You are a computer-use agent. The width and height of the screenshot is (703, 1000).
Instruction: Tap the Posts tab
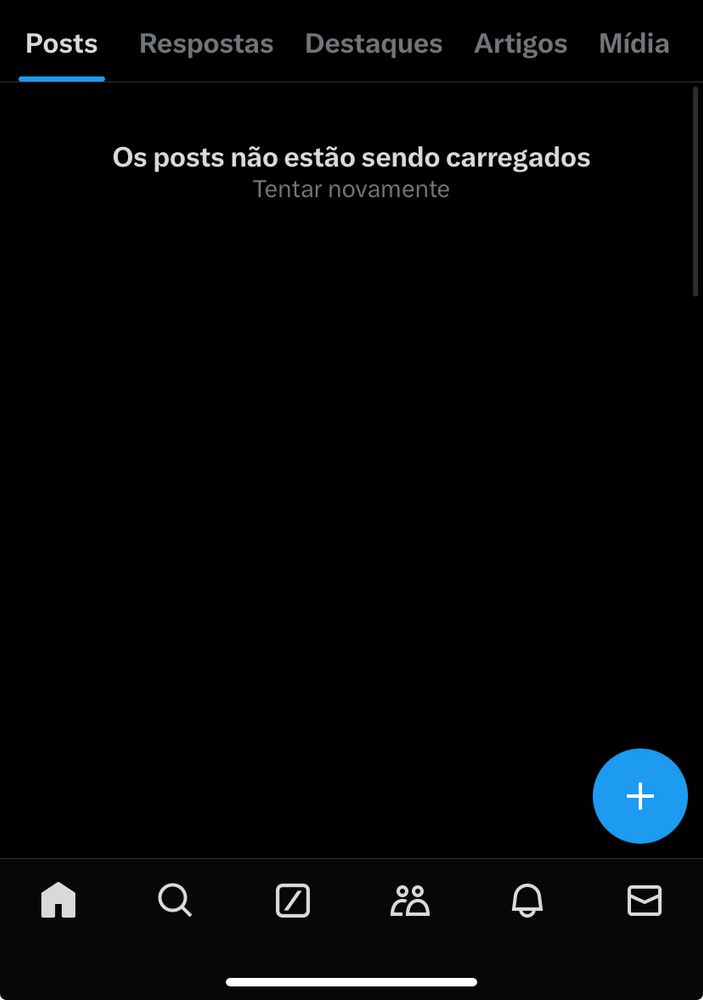[x=61, y=44]
